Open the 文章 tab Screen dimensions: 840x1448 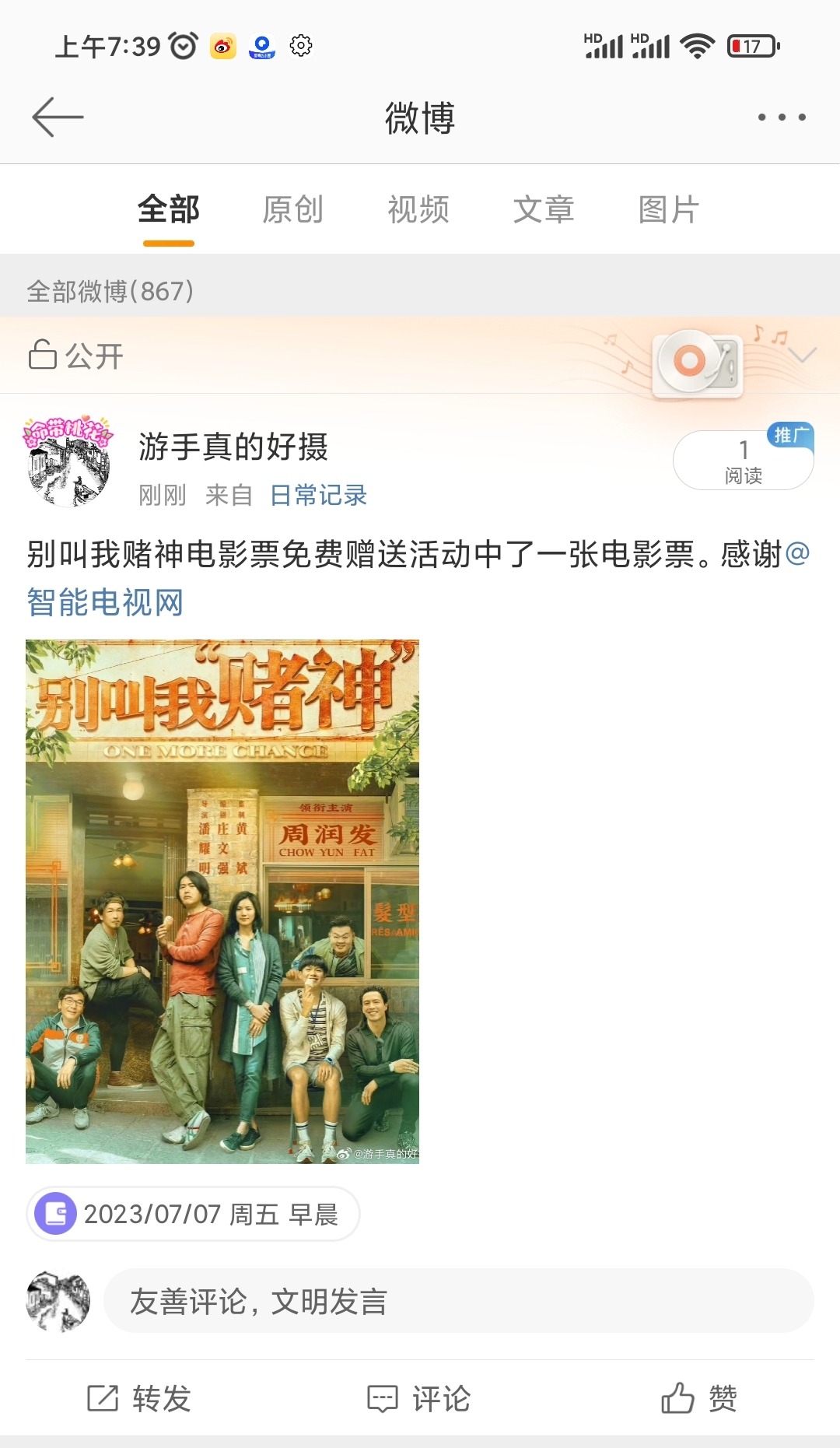(544, 209)
